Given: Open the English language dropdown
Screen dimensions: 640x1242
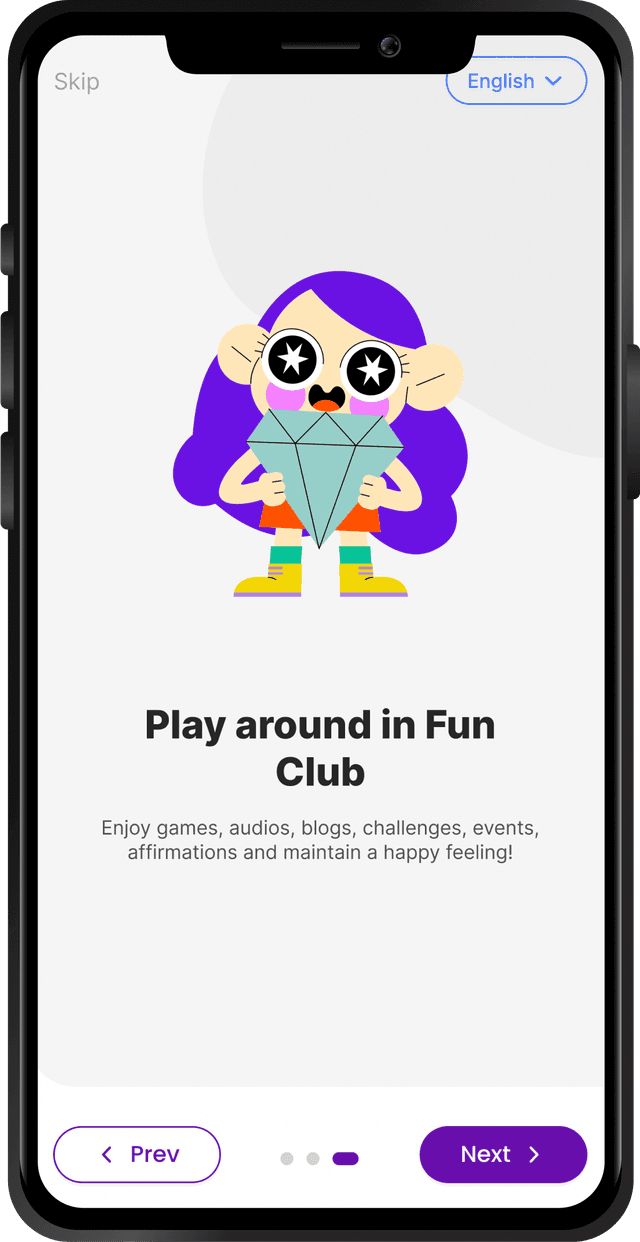Looking at the screenshot, I should pos(516,81).
